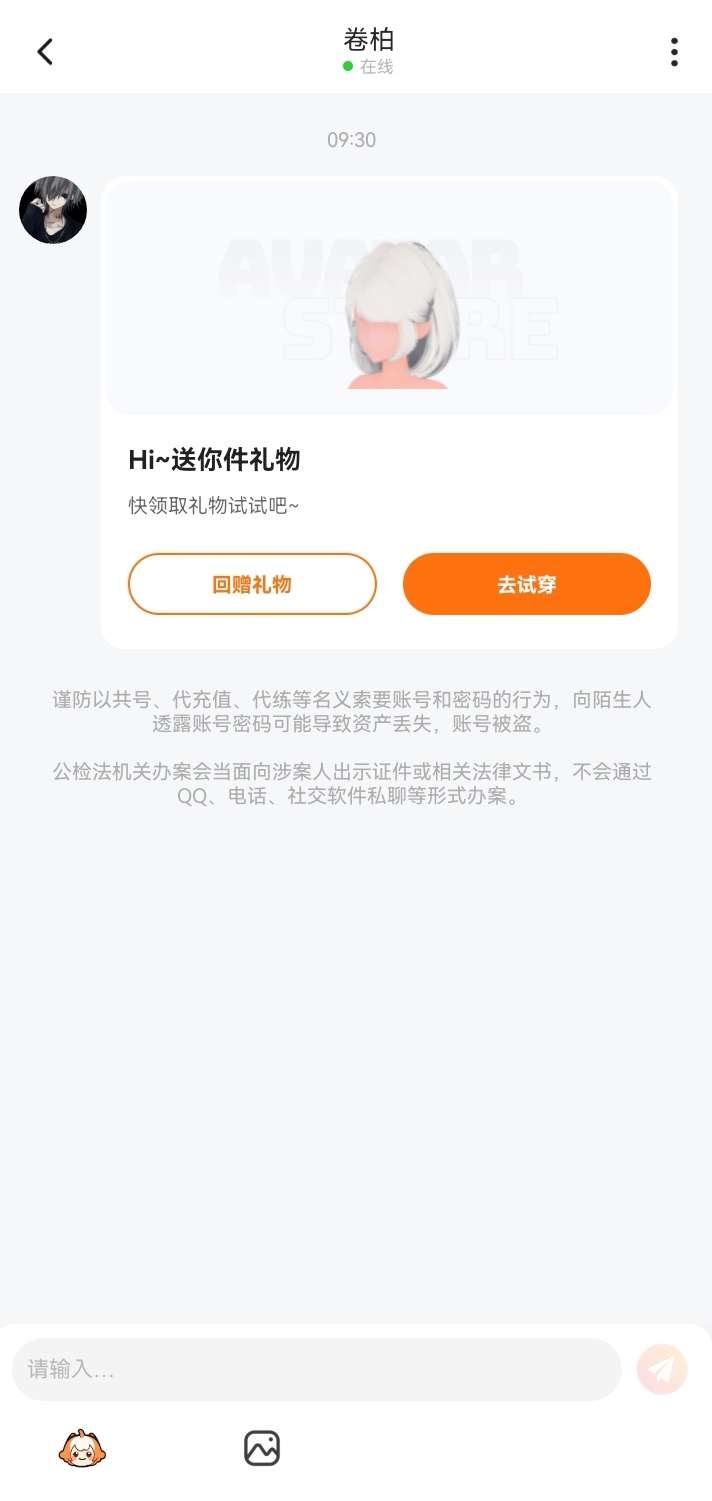
Task: Open the white-hair avatar gift card
Action: (390, 300)
